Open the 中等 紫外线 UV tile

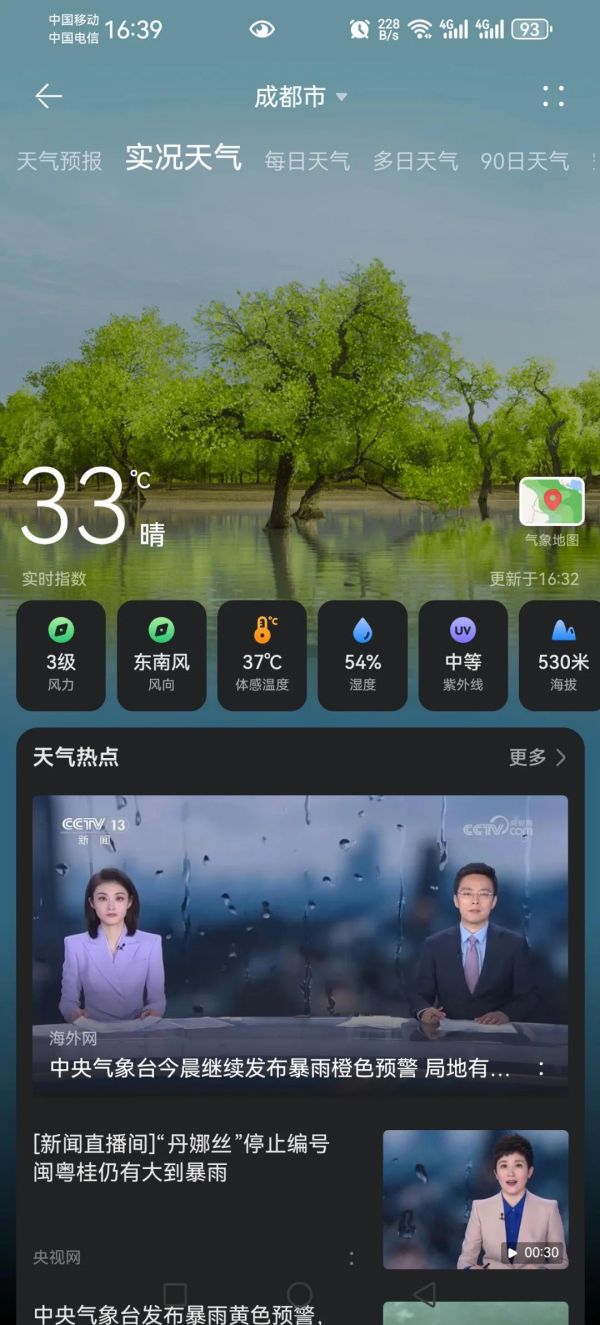click(x=463, y=655)
